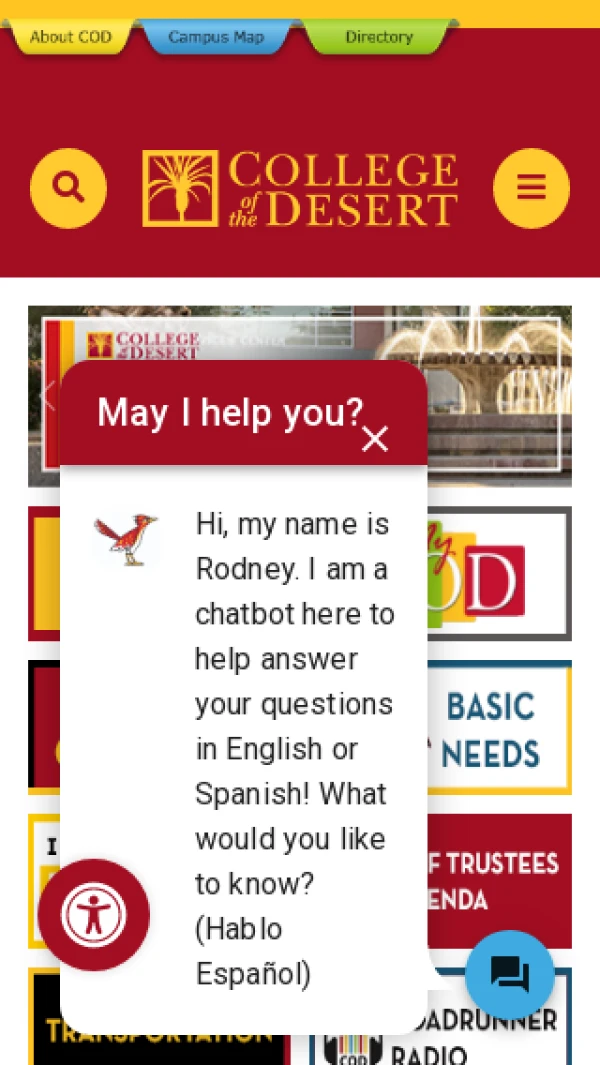Tap the search magnifier icon
The width and height of the screenshot is (600, 1065).
tap(68, 187)
